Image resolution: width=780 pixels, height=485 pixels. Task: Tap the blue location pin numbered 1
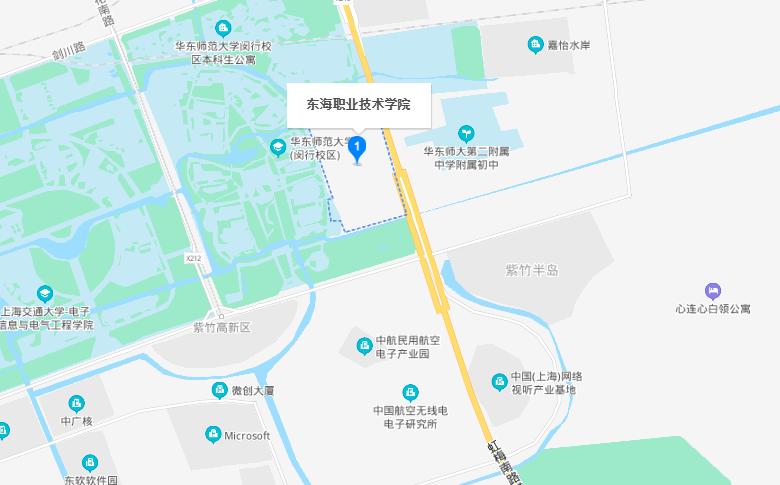[357, 149]
